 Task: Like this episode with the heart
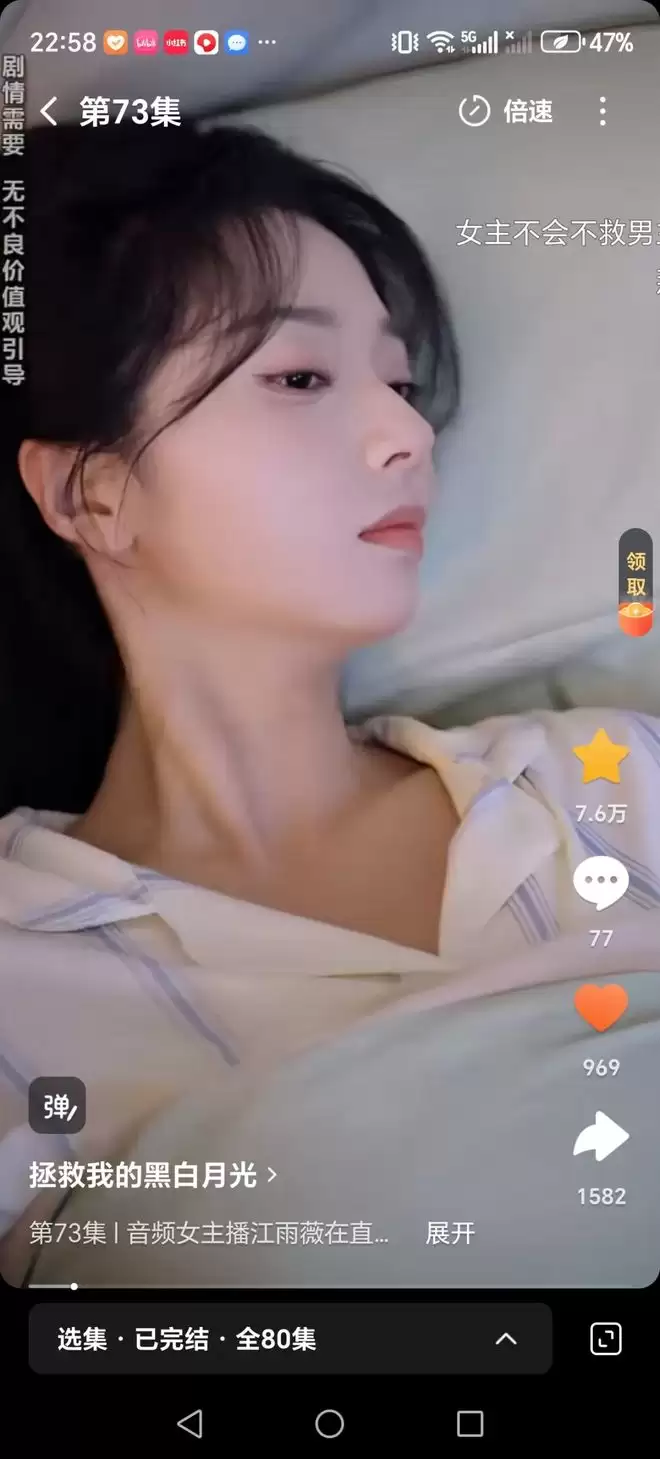click(x=601, y=1008)
